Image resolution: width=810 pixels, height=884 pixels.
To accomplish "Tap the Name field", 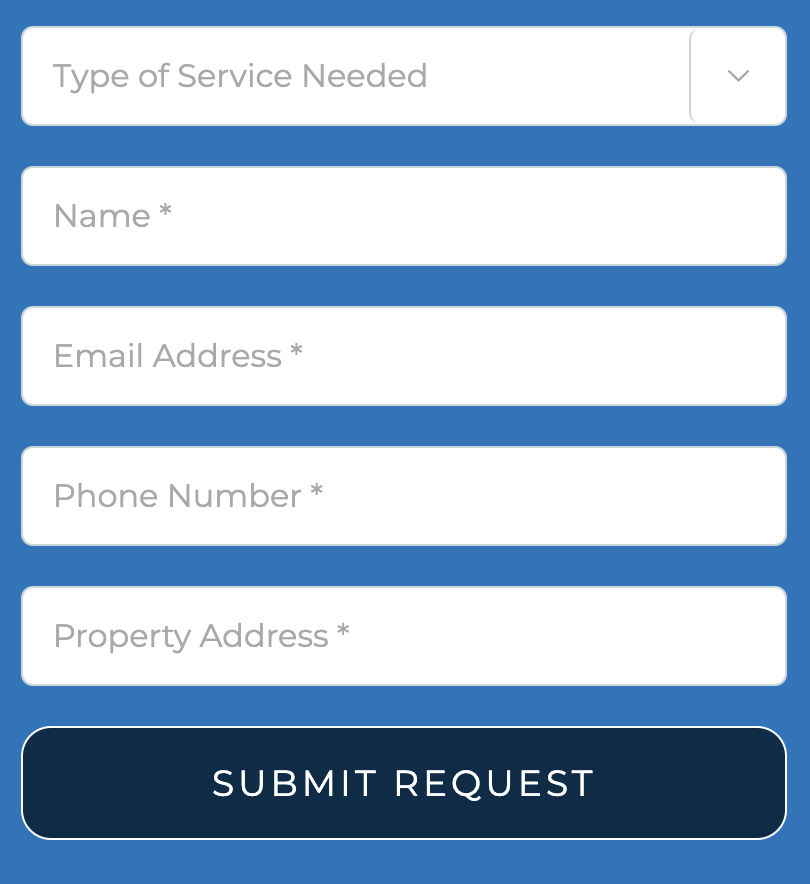I will 403,216.
